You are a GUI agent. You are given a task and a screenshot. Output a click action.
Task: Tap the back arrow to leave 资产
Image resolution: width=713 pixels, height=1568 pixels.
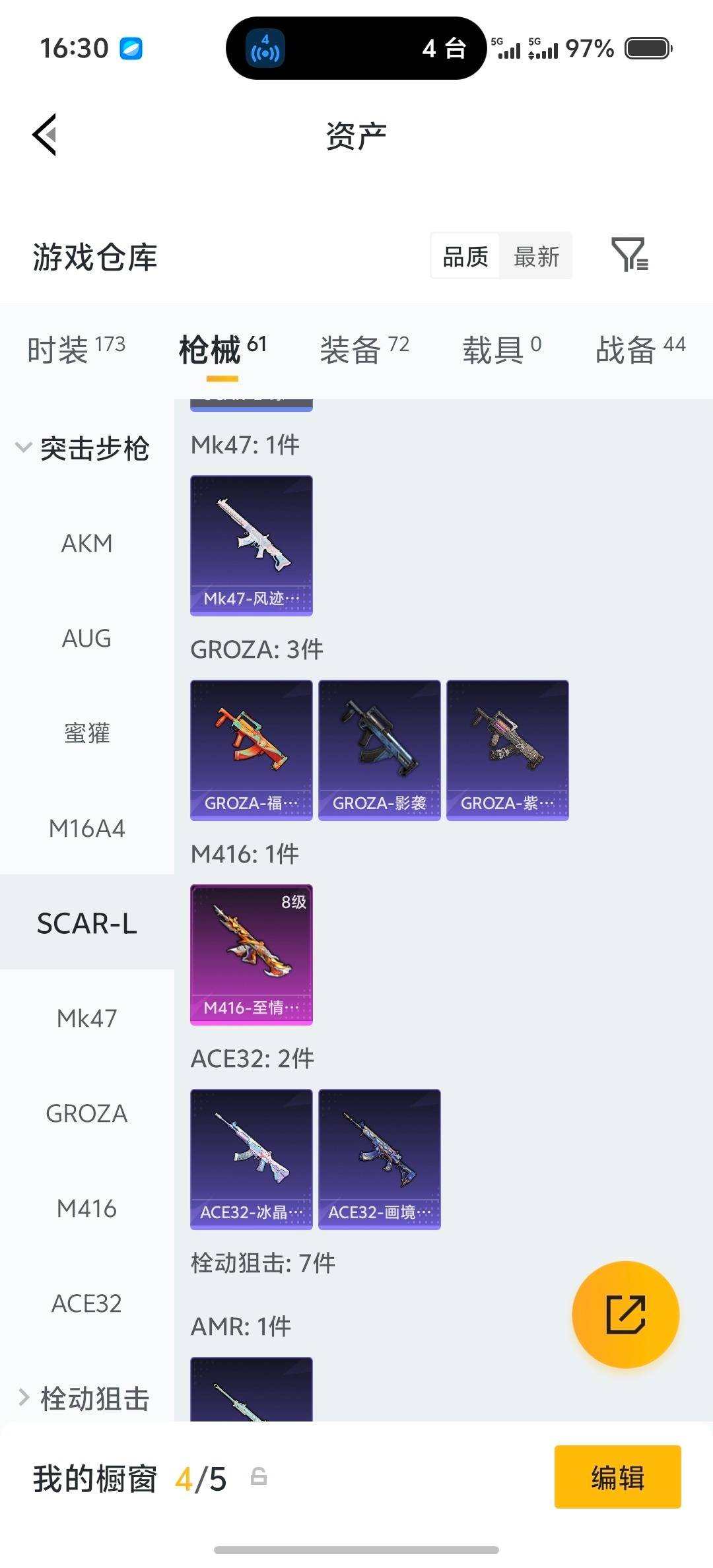pyautogui.click(x=44, y=135)
